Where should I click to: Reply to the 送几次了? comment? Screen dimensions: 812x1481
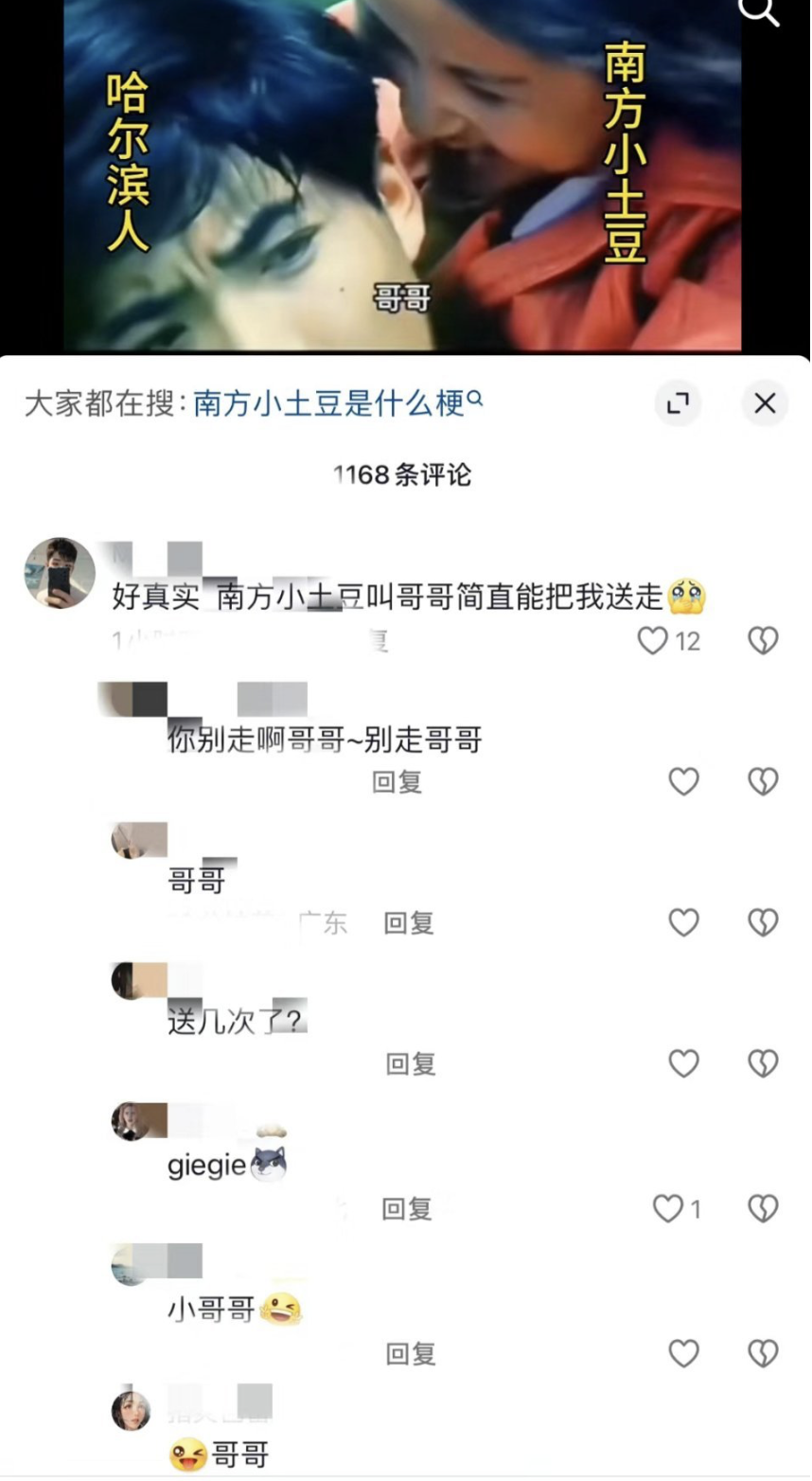(x=410, y=1064)
